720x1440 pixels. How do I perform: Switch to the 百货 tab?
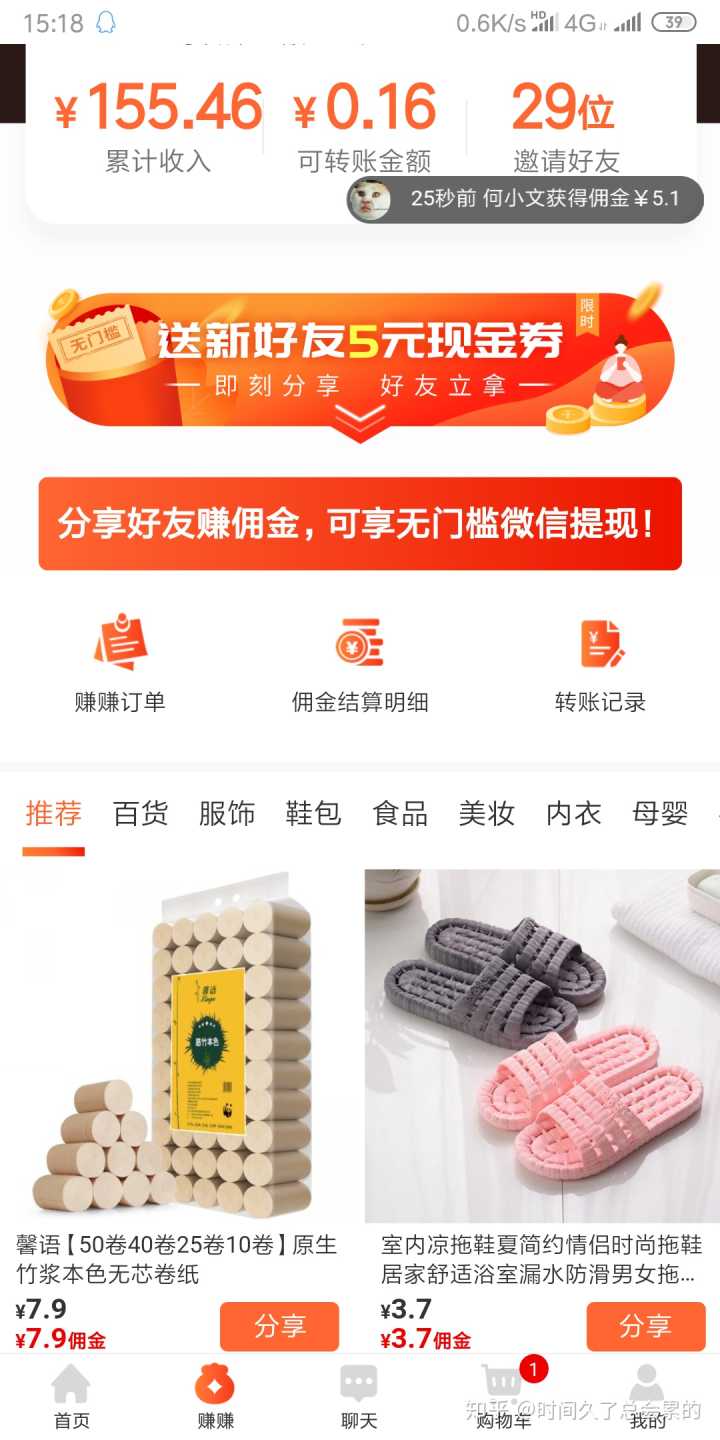tap(140, 814)
